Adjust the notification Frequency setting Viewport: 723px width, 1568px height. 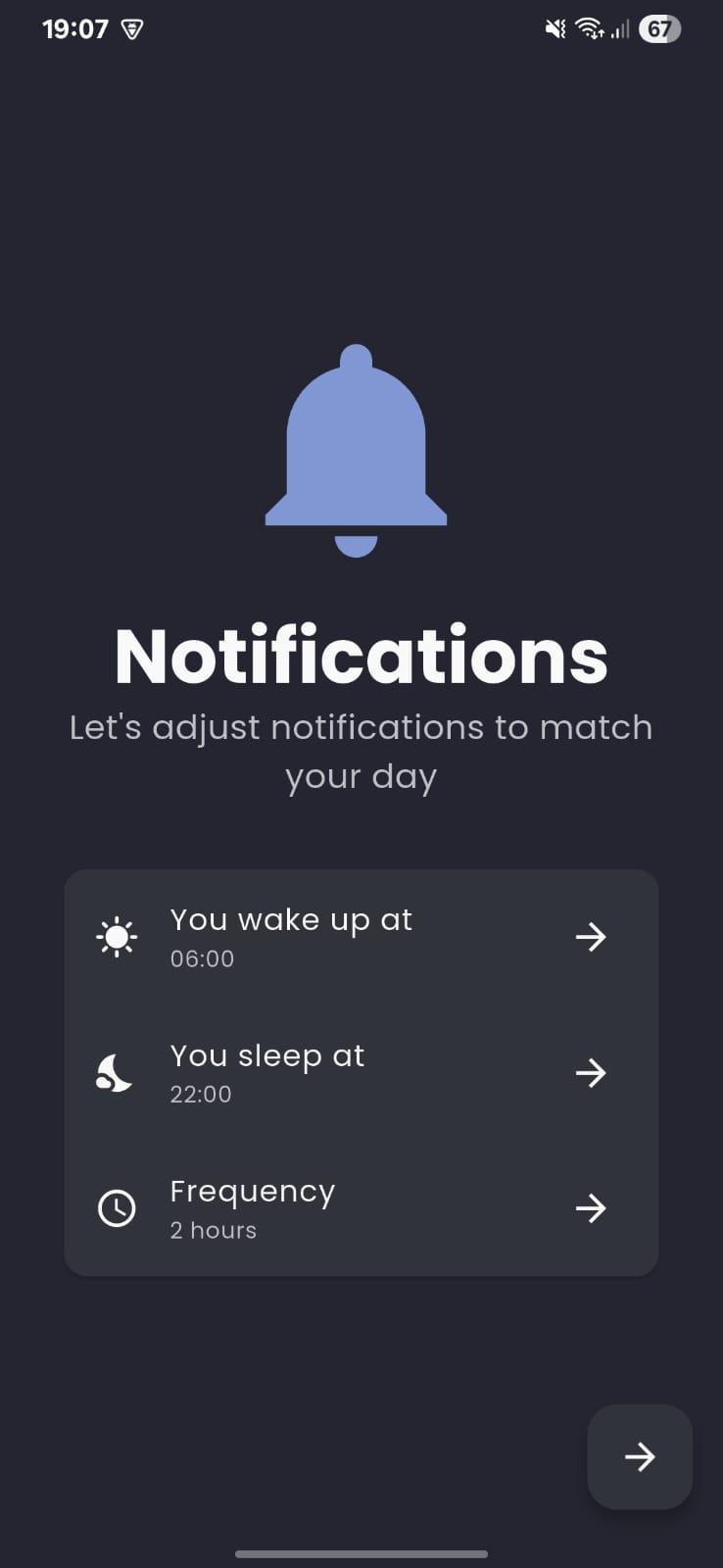(x=361, y=1208)
